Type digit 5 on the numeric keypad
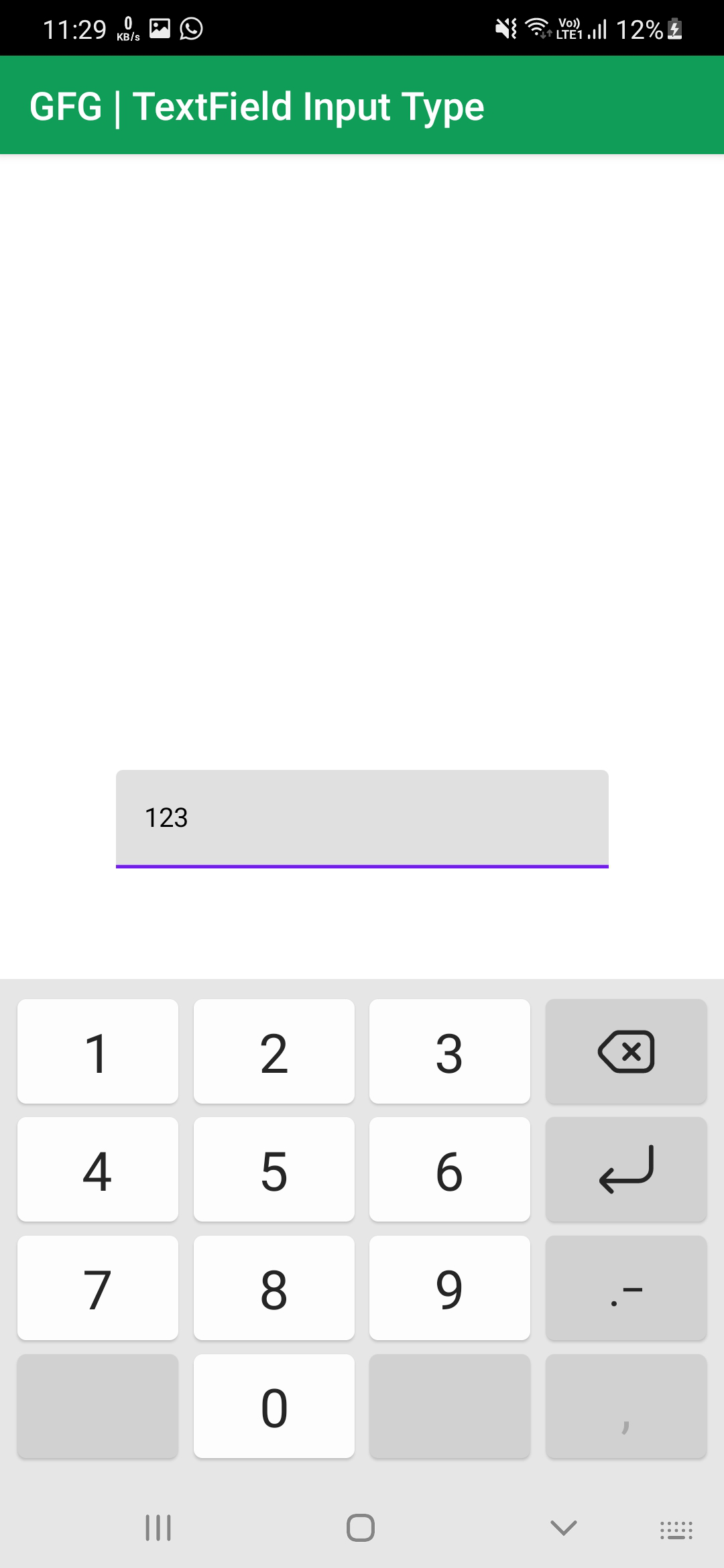 [x=274, y=1169]
